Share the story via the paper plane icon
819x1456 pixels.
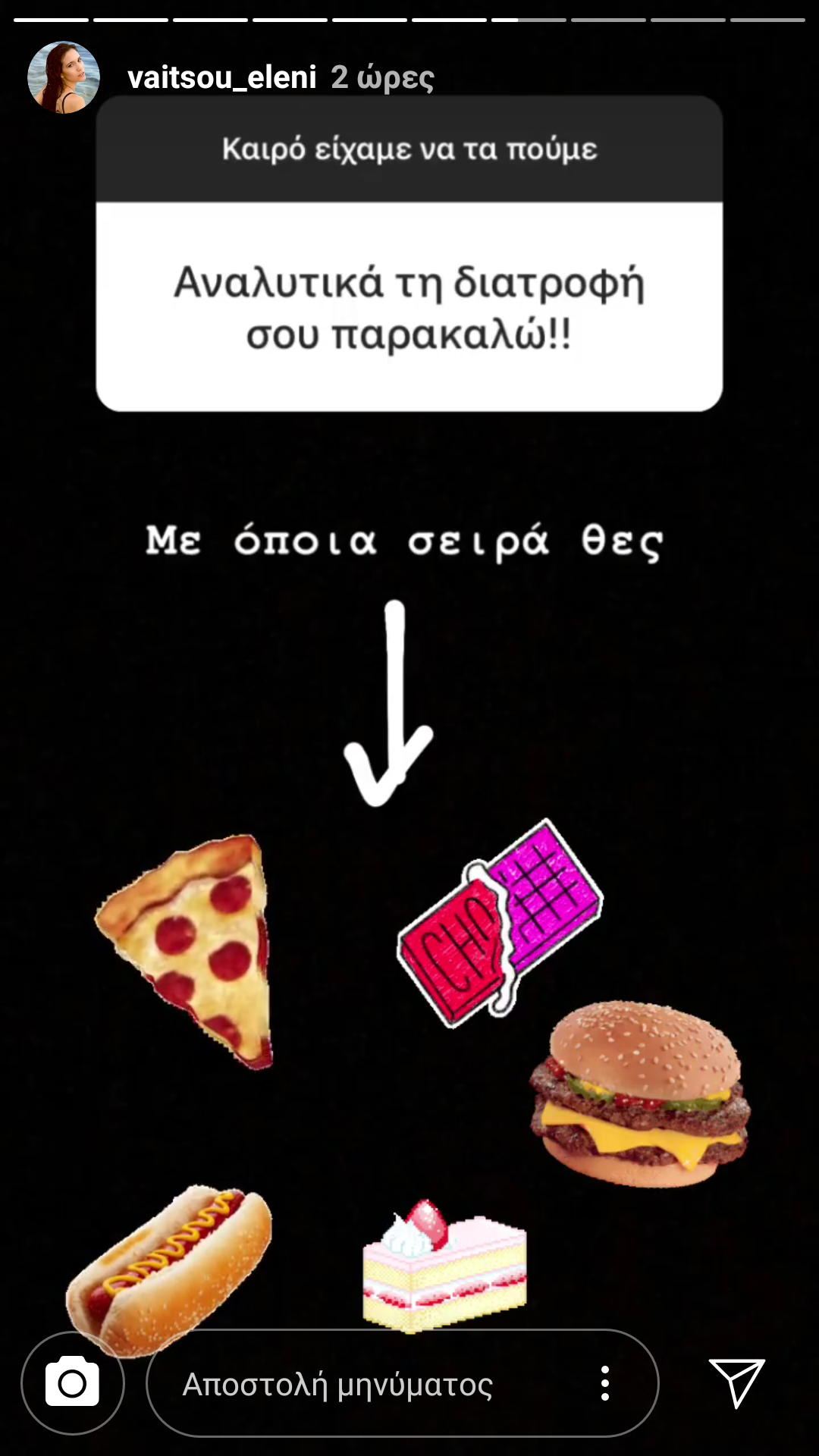(736, 1382)
